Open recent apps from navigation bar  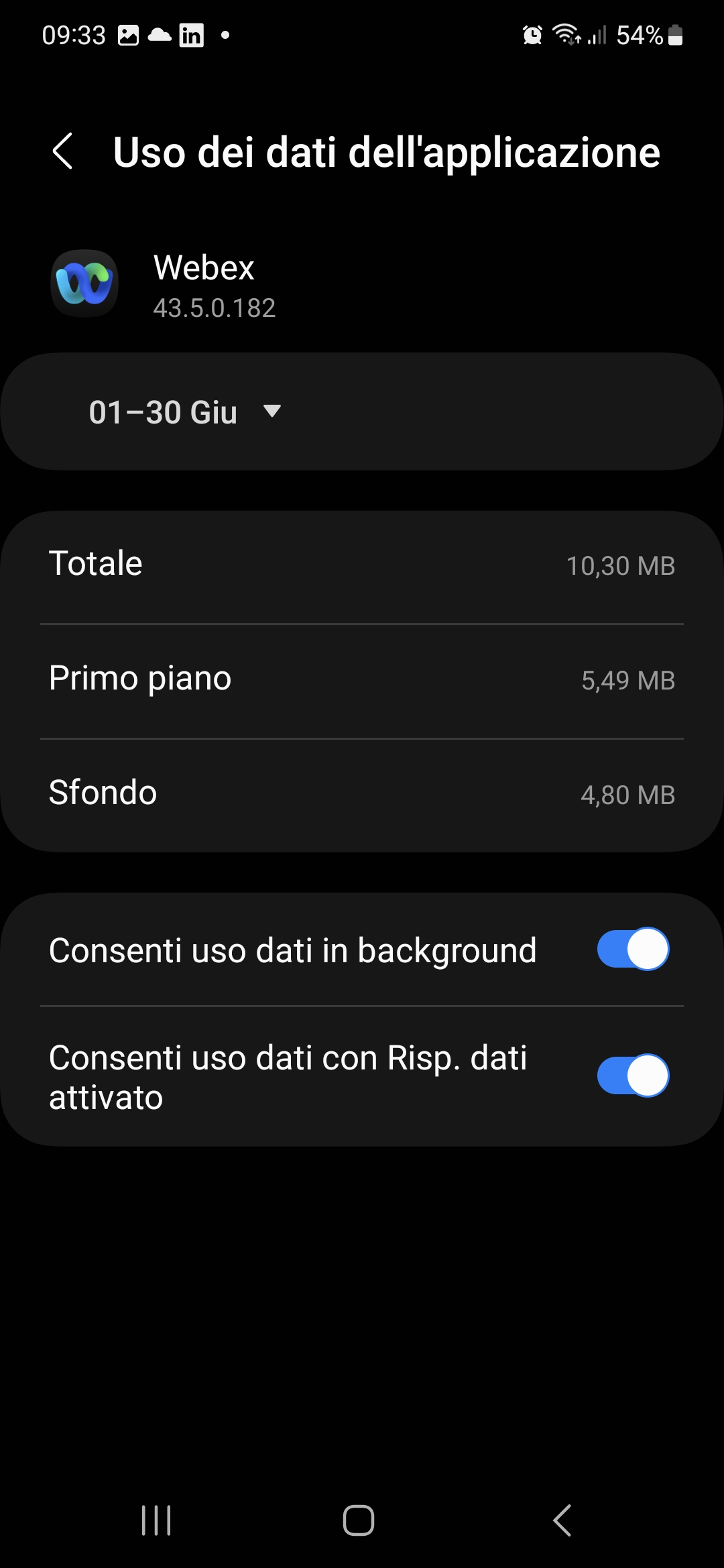coord(156,1520)
